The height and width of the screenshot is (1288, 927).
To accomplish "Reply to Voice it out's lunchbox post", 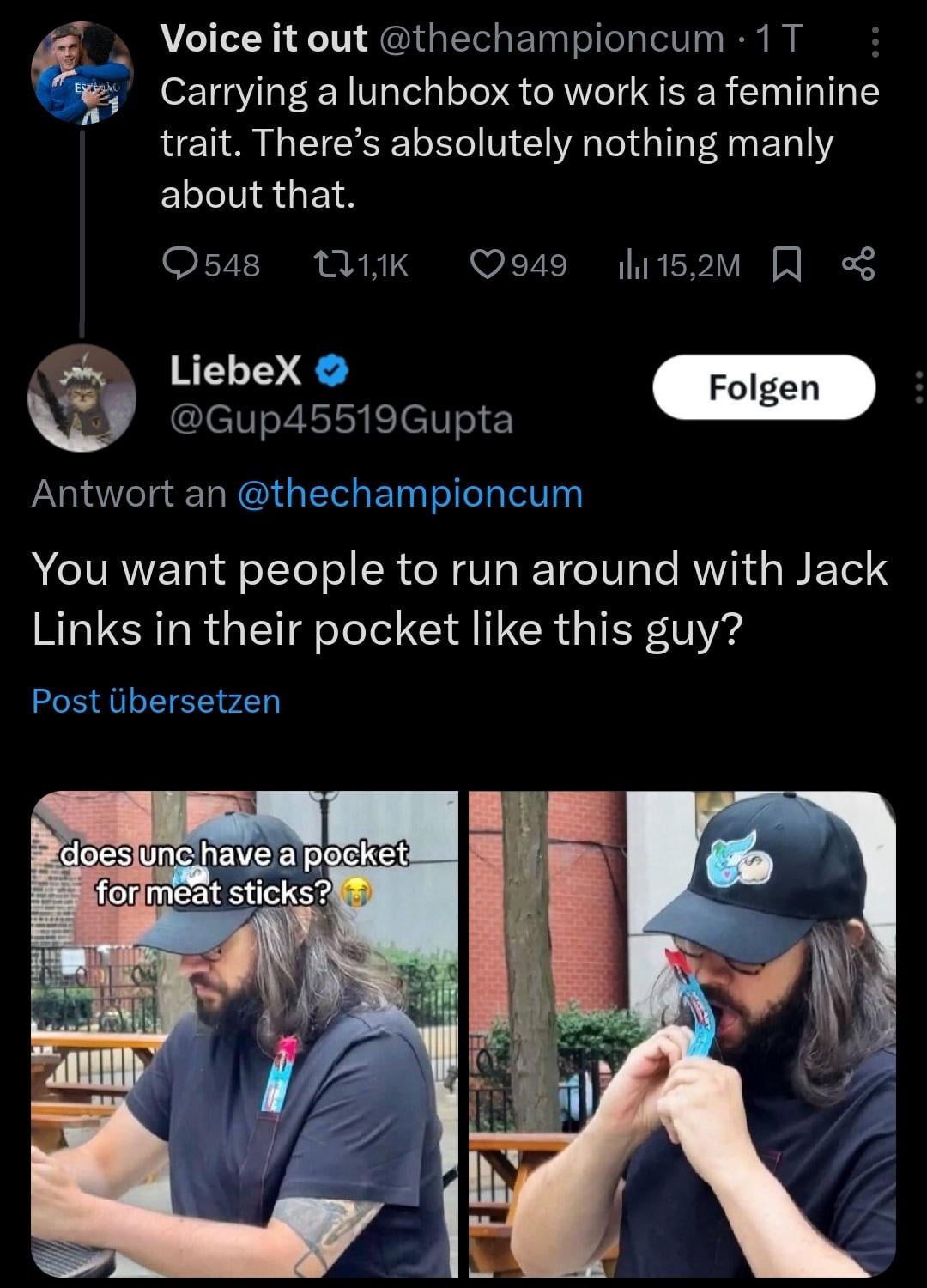I will 181,265.
